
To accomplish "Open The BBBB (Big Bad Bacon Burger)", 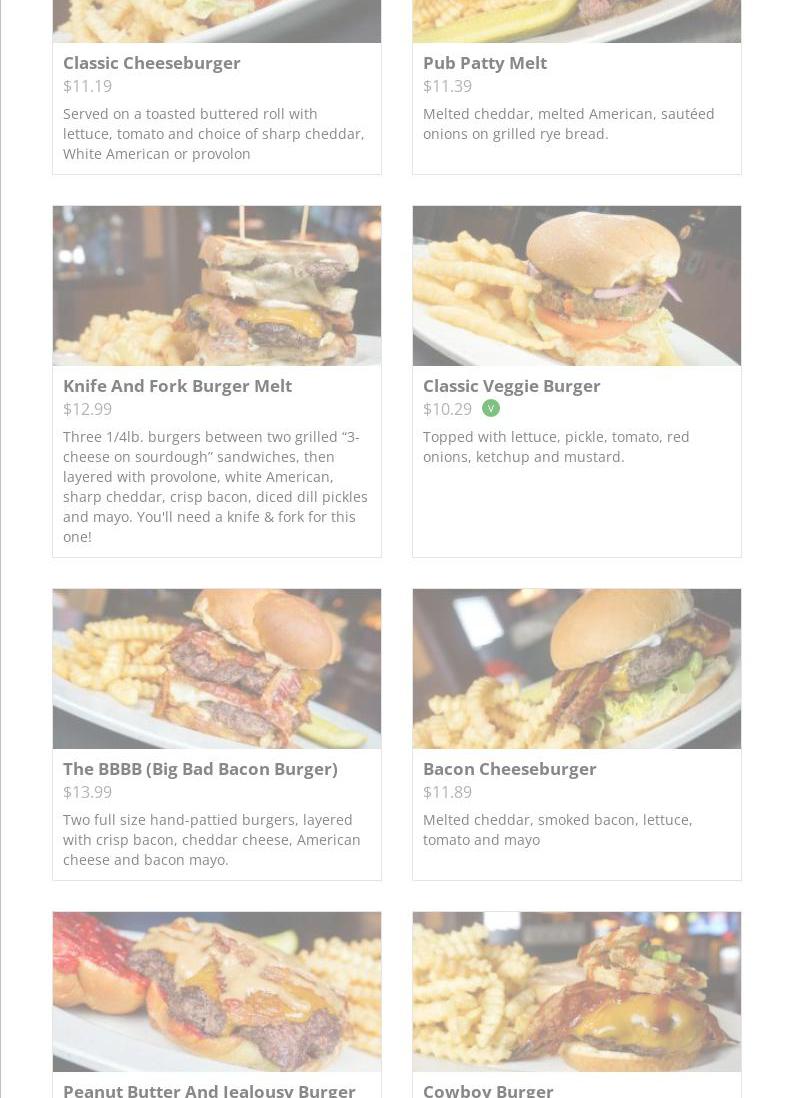I will tap(200, 769).
